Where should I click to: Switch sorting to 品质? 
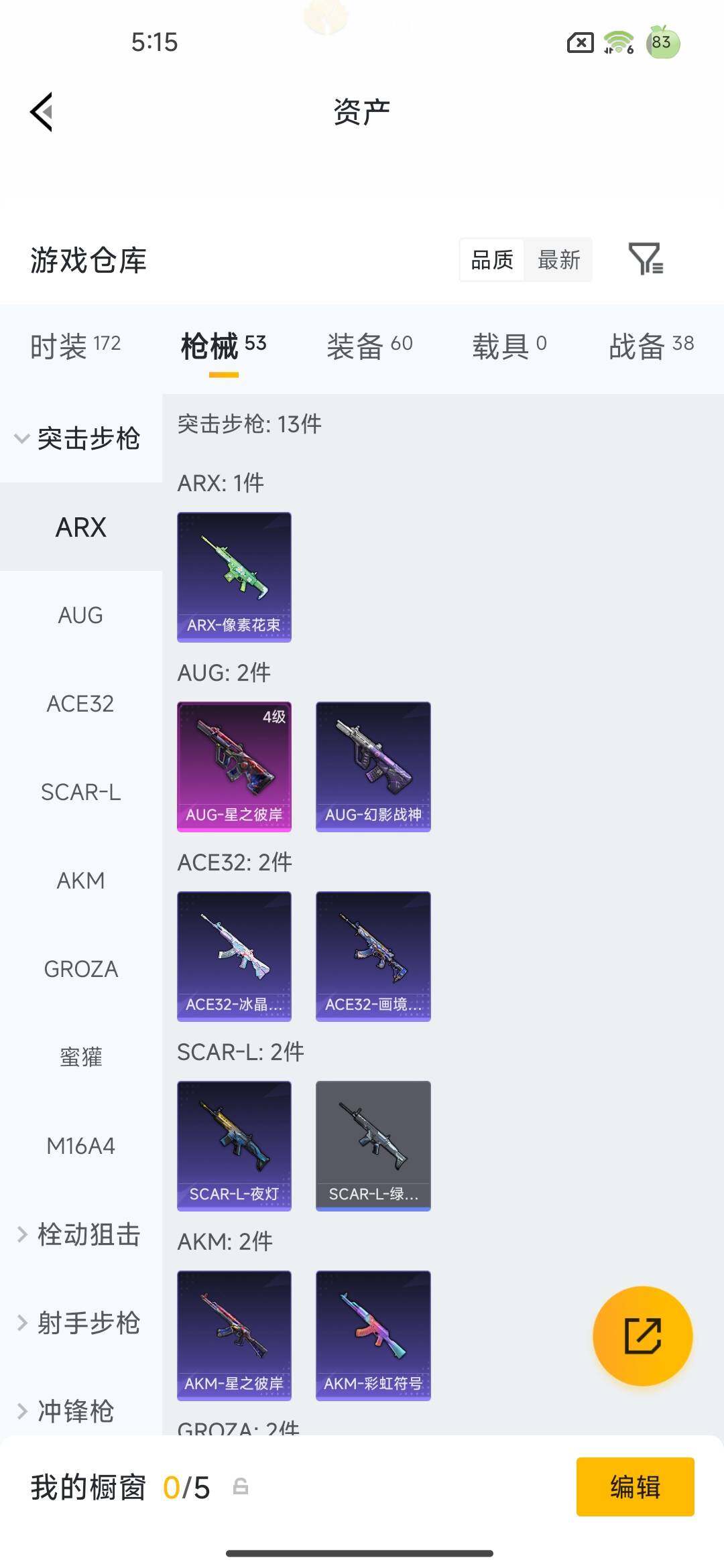tap(493, 261)
